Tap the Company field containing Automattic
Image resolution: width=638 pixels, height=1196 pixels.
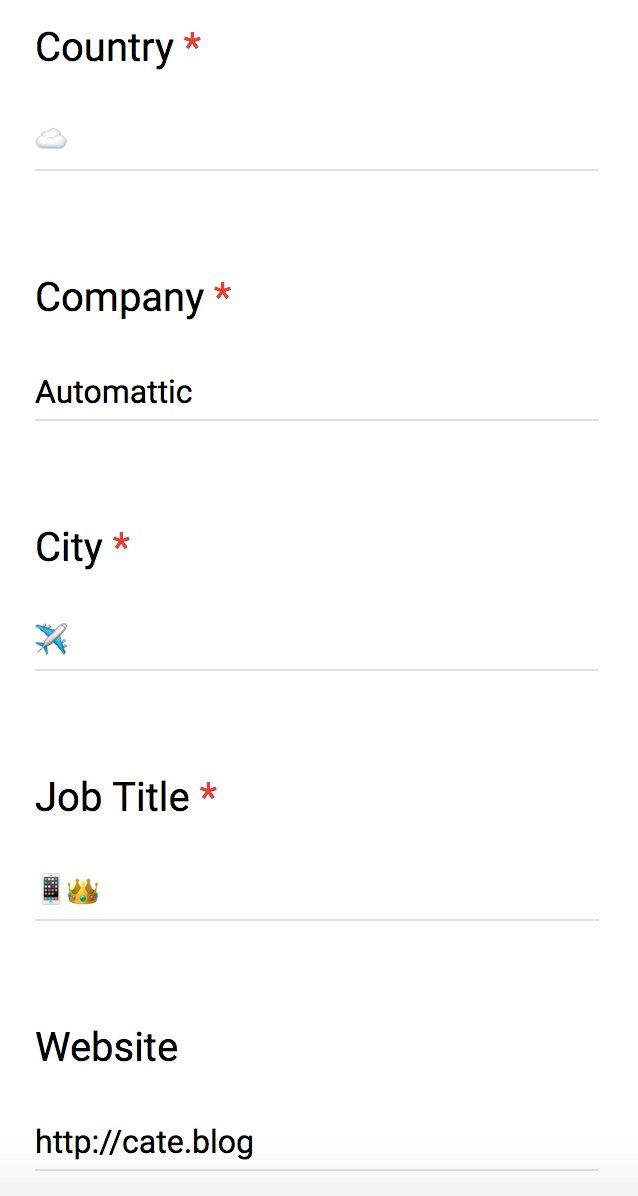point(316,391)
